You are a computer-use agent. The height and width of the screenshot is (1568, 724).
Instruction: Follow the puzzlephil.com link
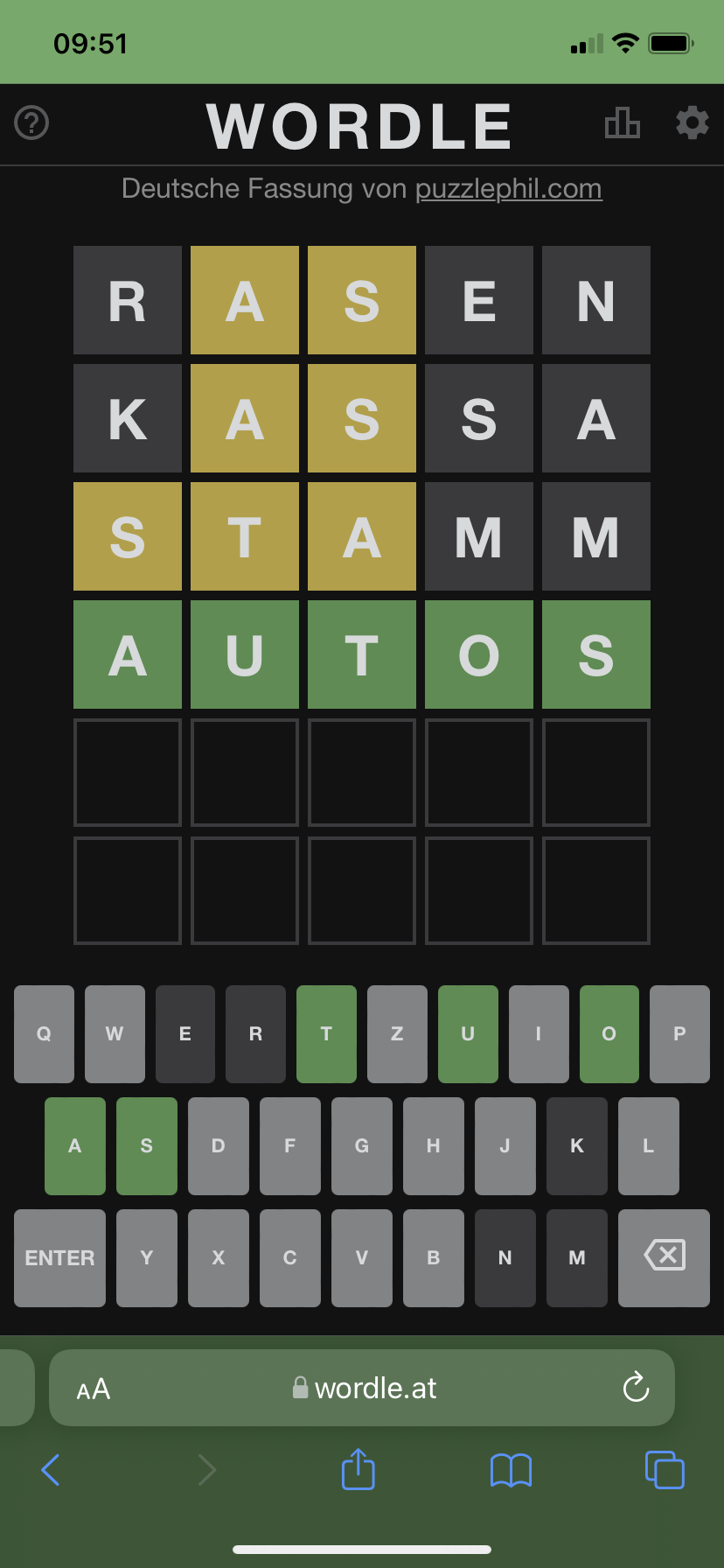click(x=509, y=189)
